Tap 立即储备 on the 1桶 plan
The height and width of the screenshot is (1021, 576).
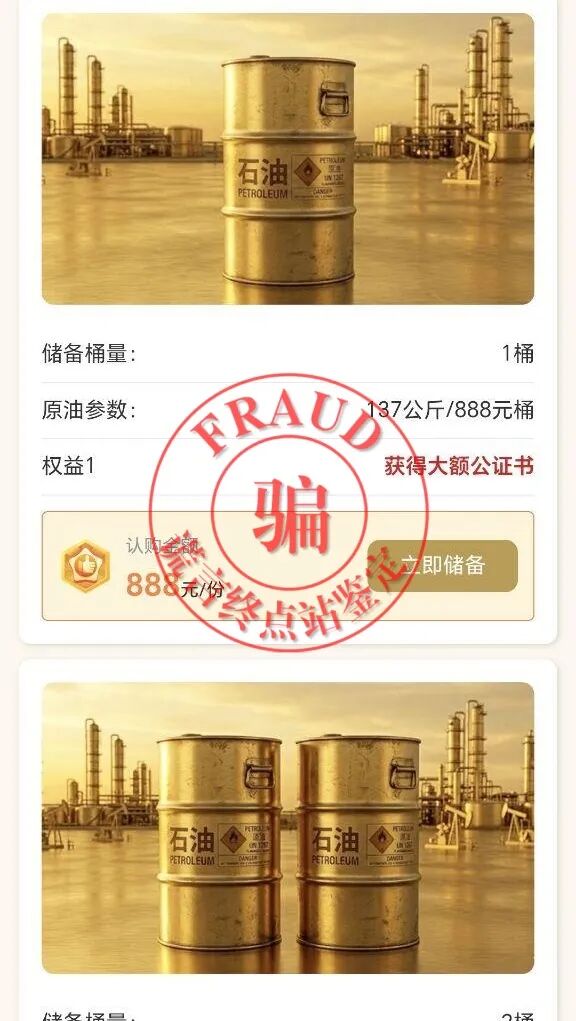443,565
